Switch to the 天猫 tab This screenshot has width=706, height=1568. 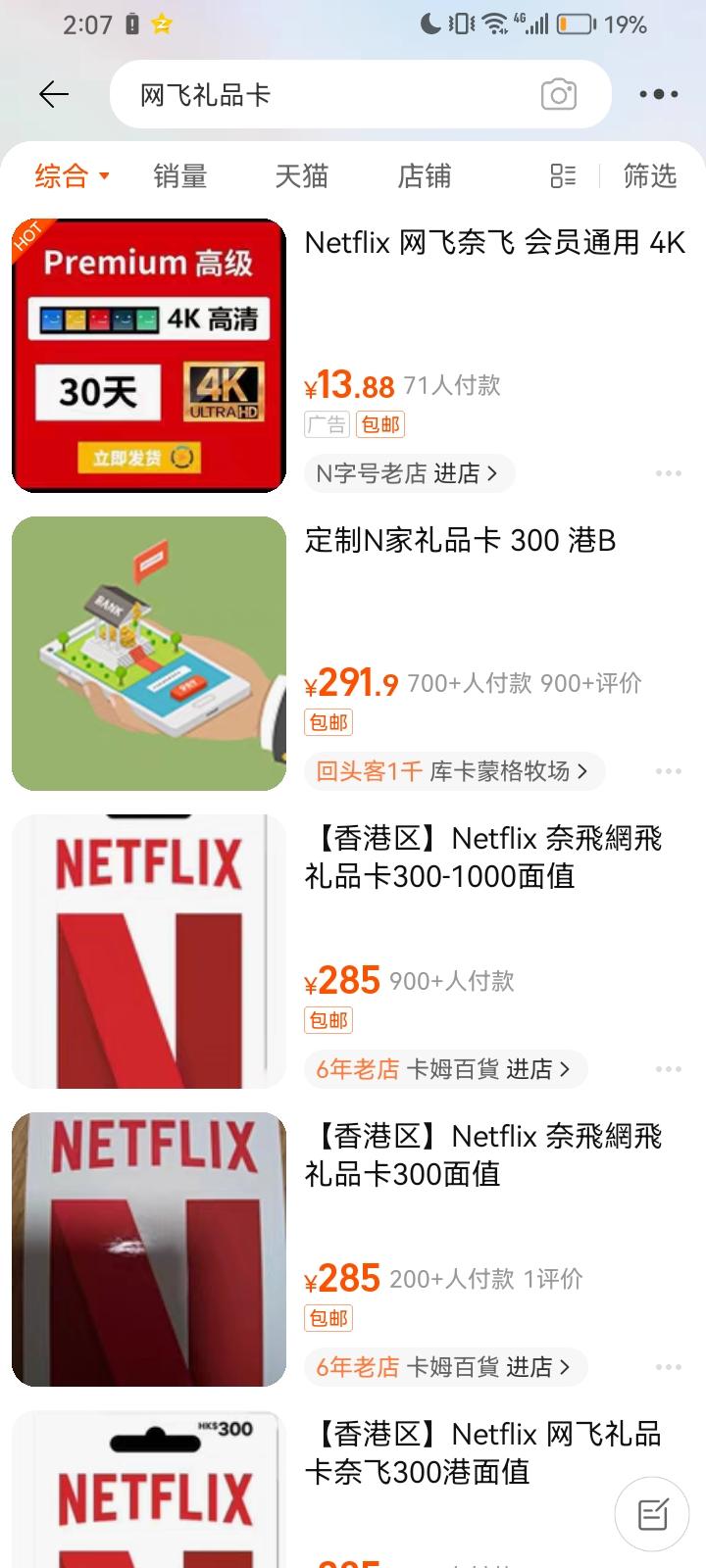point(301,176)
